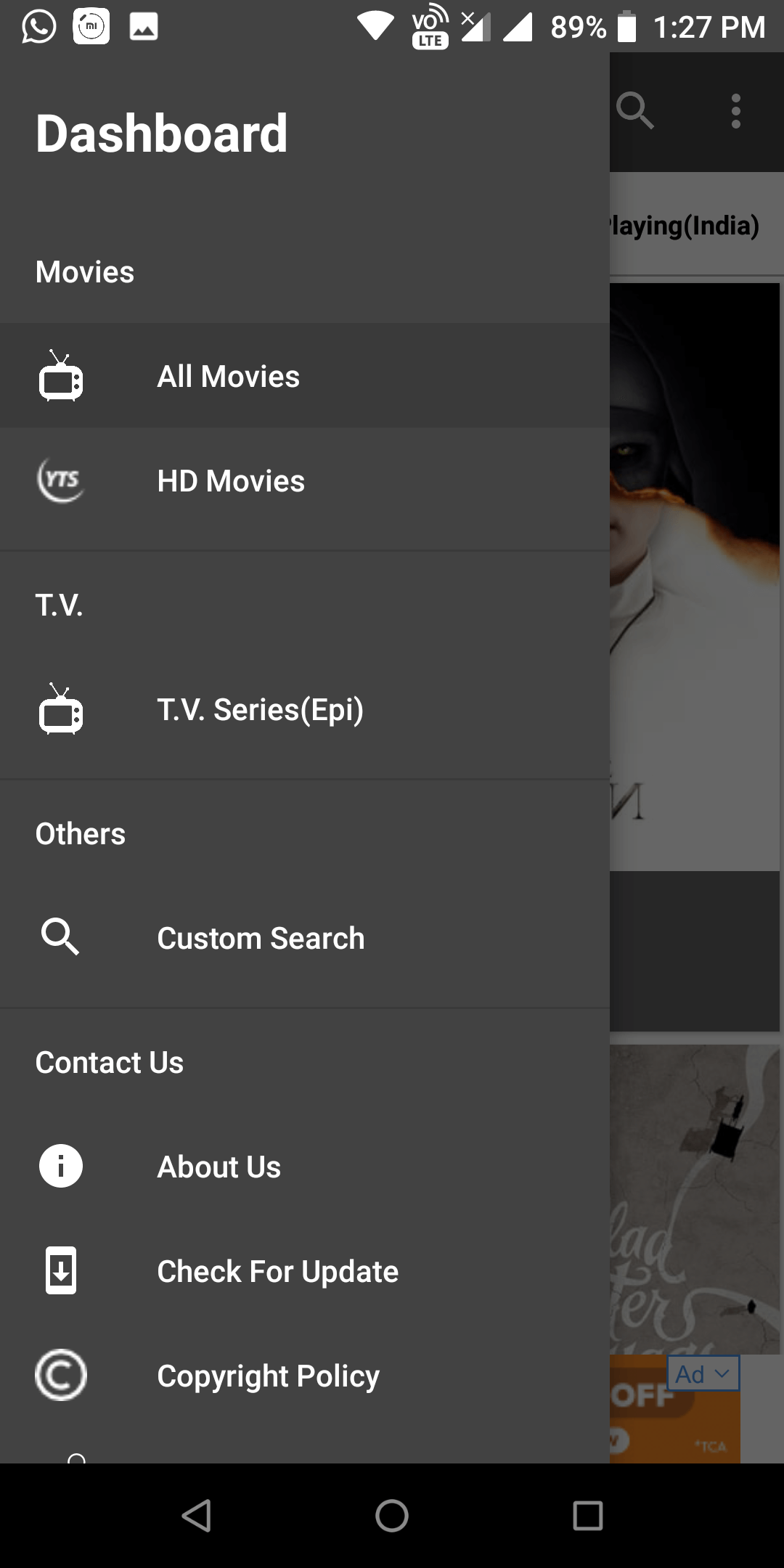Tap the search magnifier in the toolbar

click(x=635, y=111)
